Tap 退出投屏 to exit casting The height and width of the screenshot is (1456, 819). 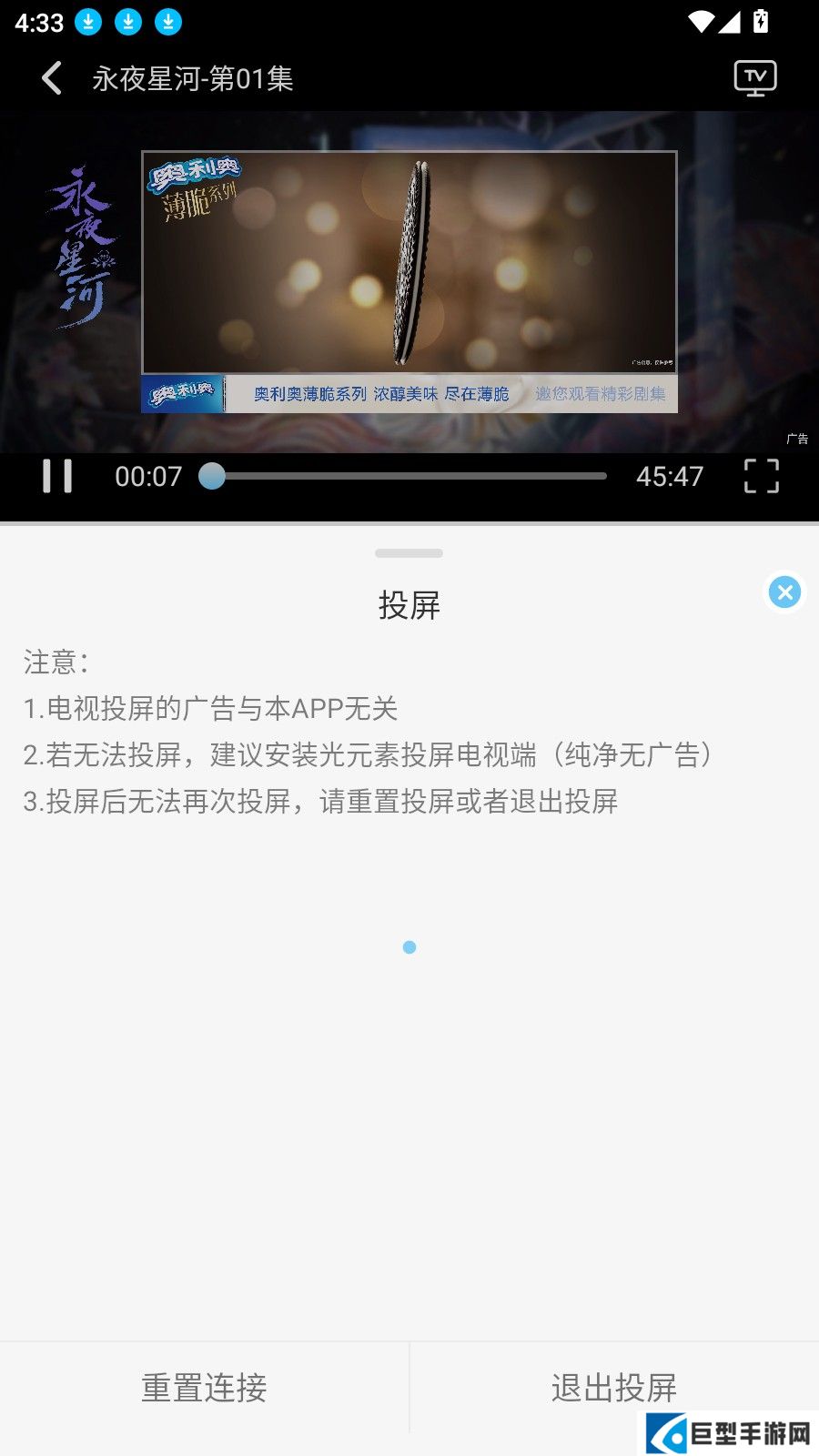point(614,1388)
